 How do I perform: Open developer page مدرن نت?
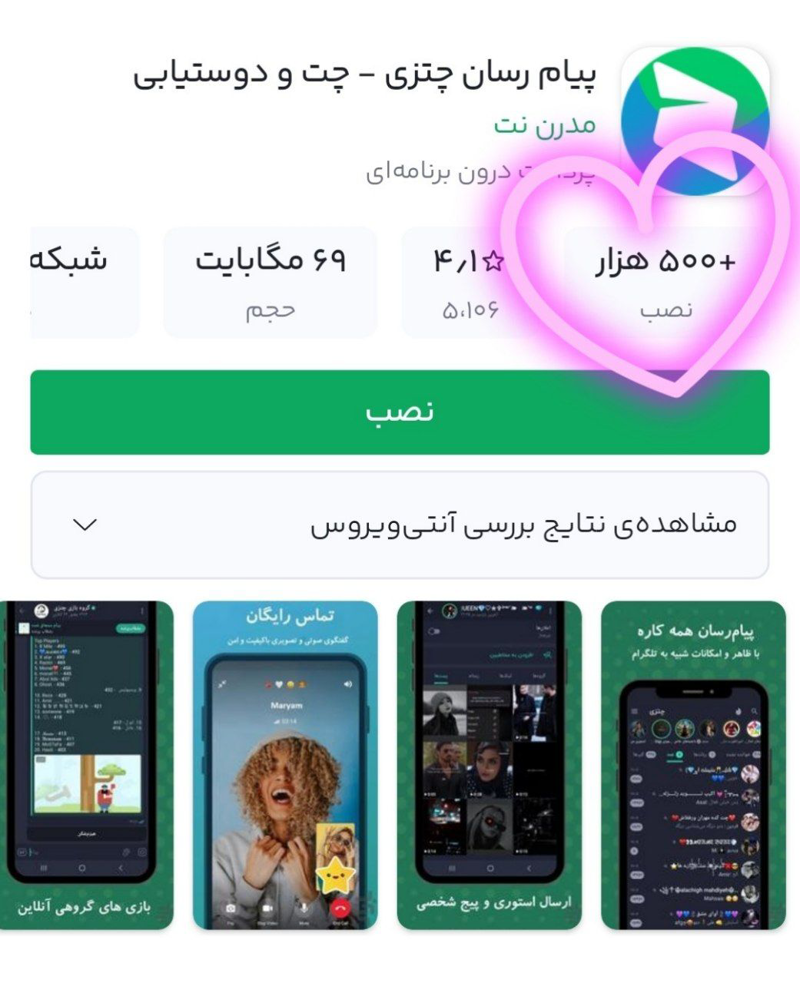544,125
